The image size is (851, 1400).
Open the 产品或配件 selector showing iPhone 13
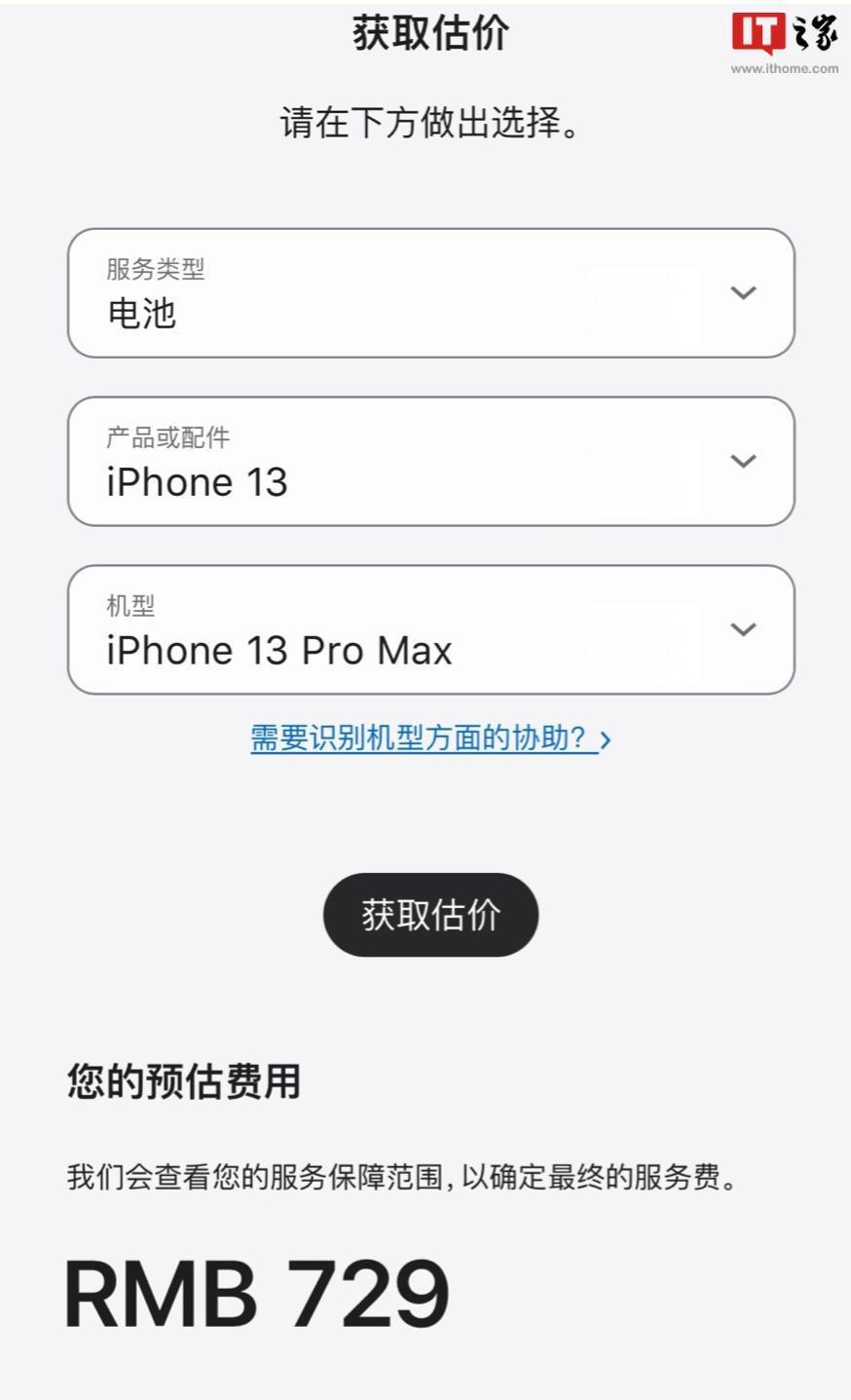pyautogui.click(x=429, y=461)
